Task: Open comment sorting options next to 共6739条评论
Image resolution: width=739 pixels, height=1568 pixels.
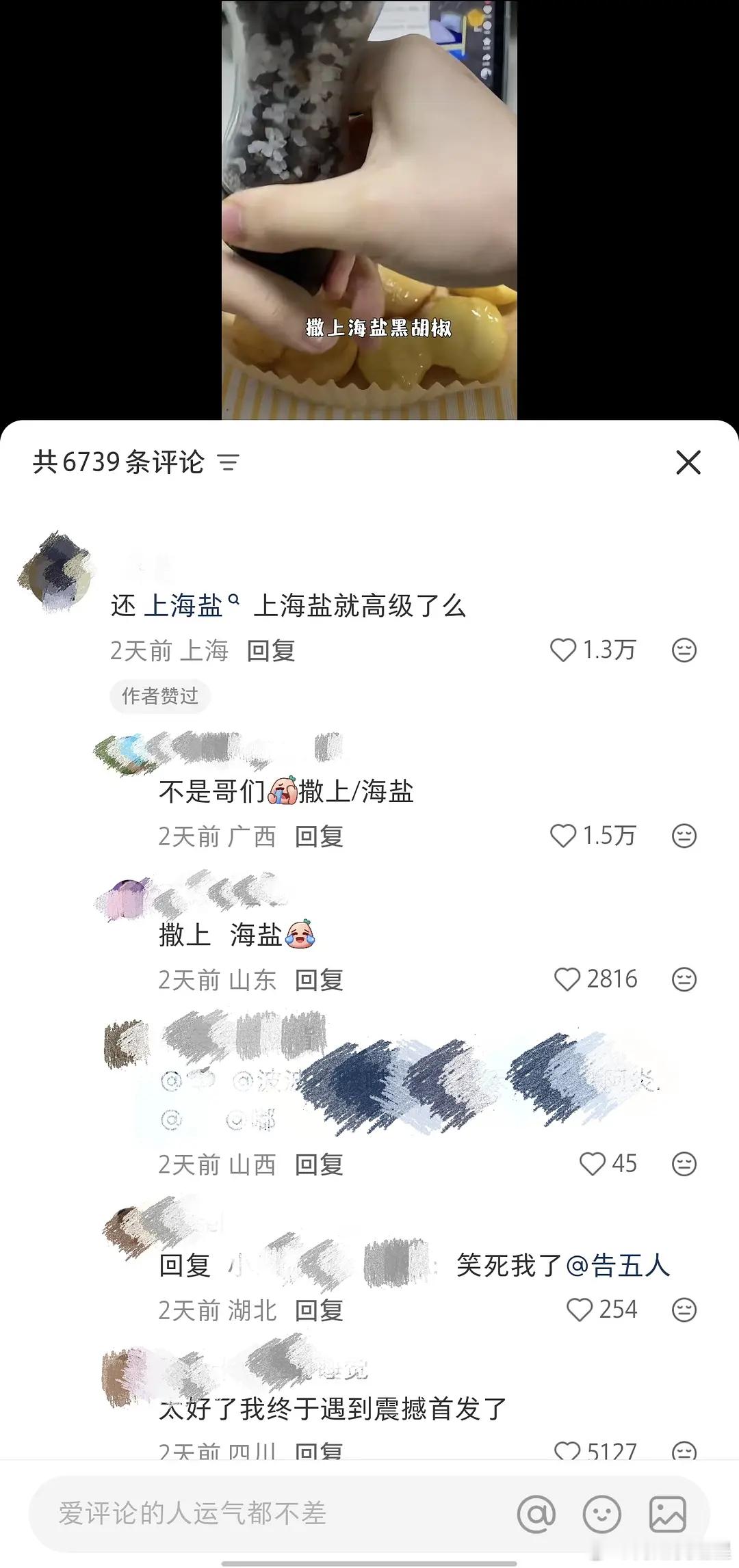Action: click(228, 462)
